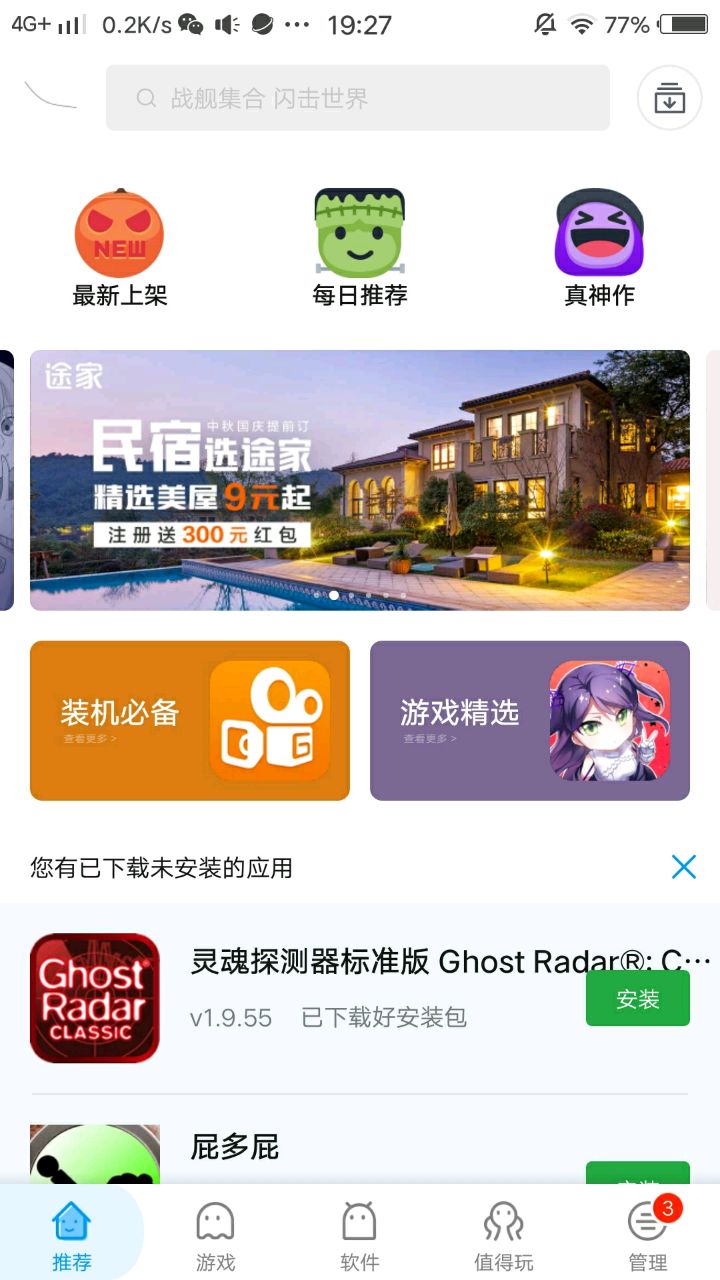The height and width of the screenshot is (1280, 720).
Task: Open 每日推荐 daily recommendations
Action: point(359,247)
